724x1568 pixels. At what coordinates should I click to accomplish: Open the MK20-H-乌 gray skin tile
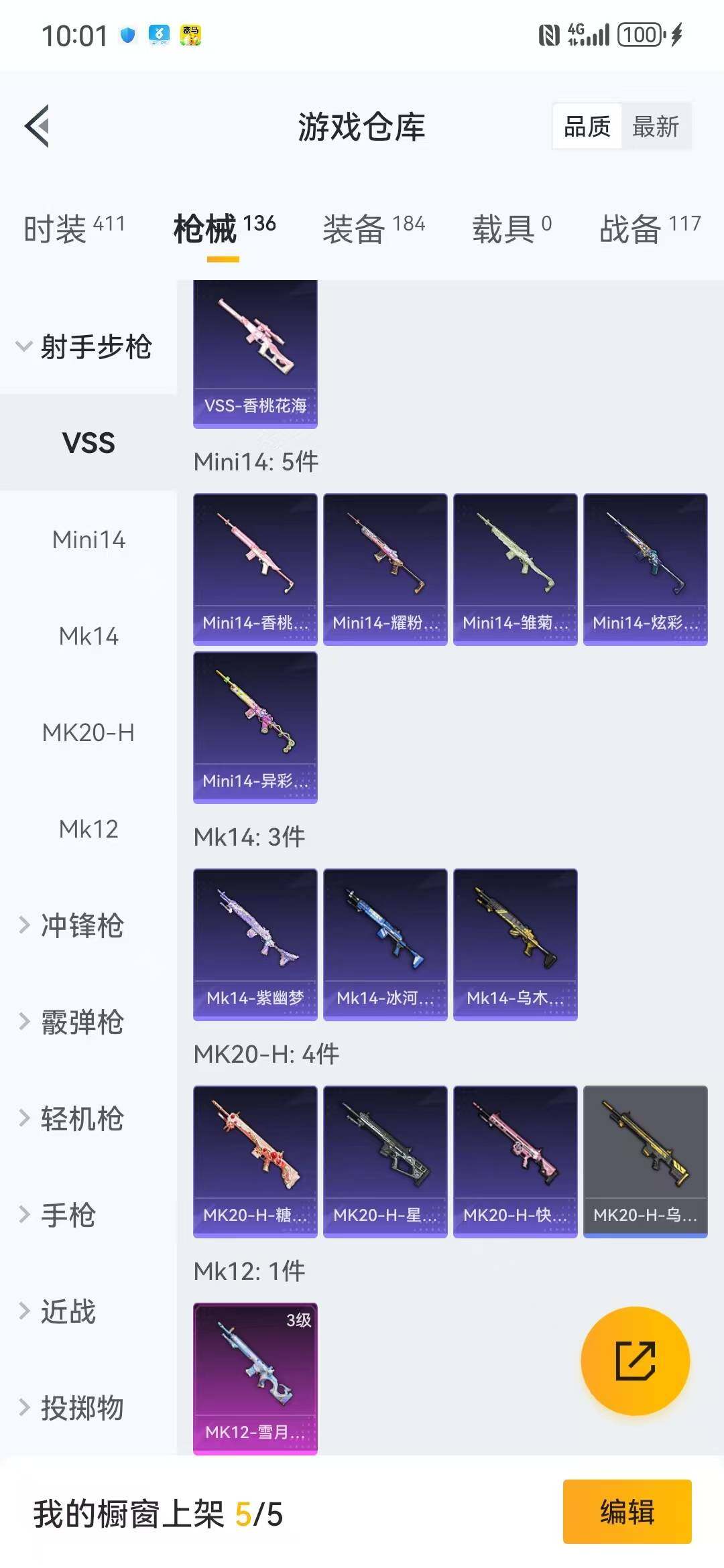(x=645, y=1161)
